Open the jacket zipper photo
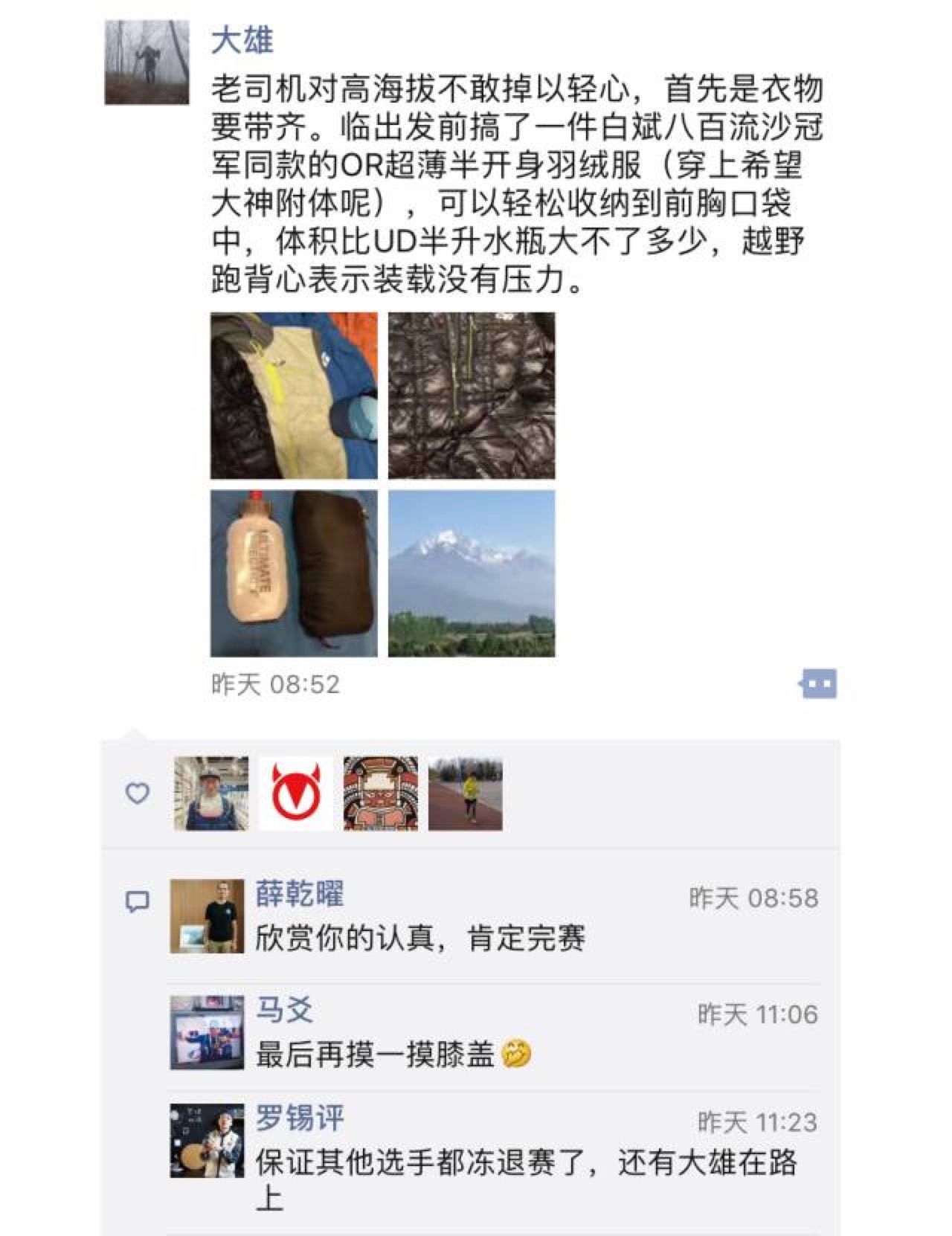Viewport: 952px width, 1236px height. tap(294, 396)
